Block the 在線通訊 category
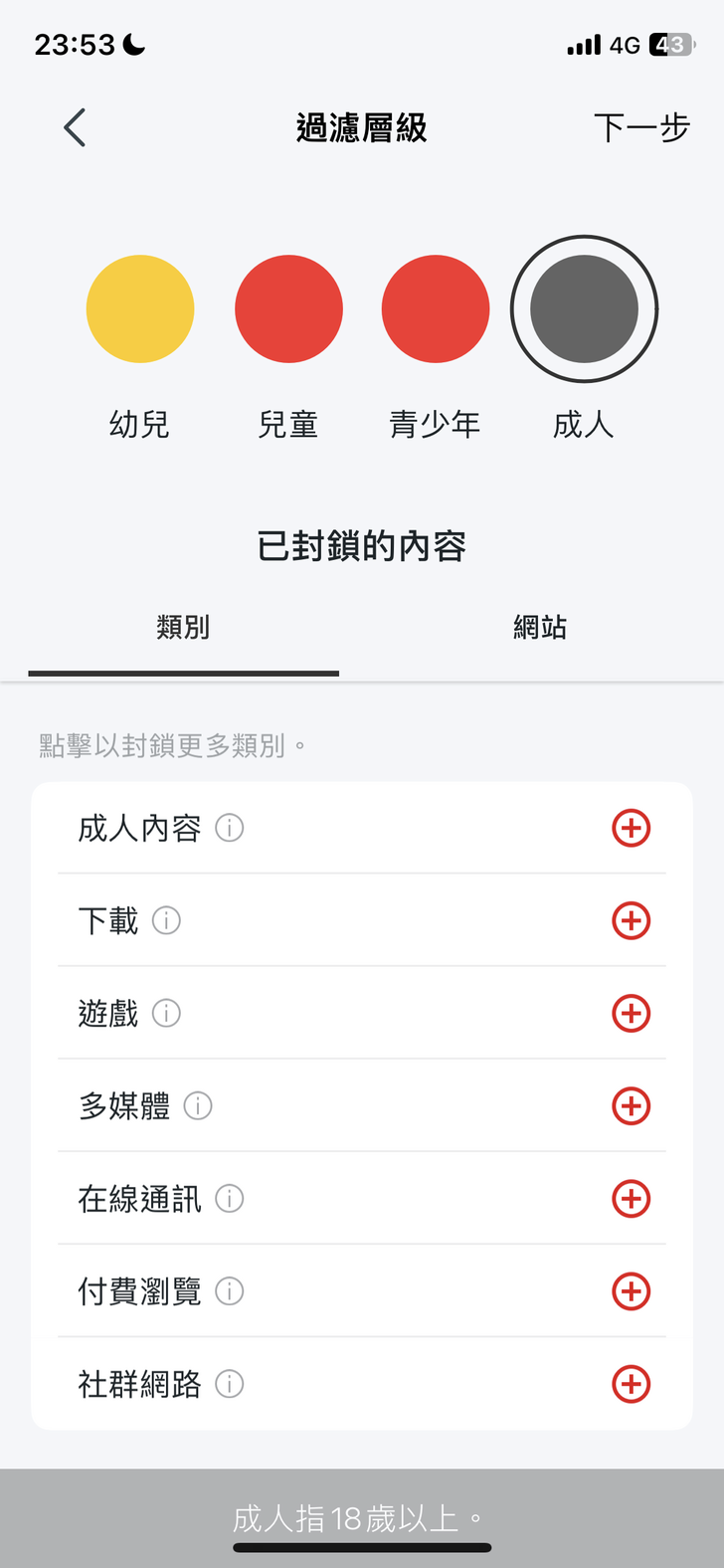Image resolution: width=724 pixels, height=1568 pixels. [x=631, y=1199]
